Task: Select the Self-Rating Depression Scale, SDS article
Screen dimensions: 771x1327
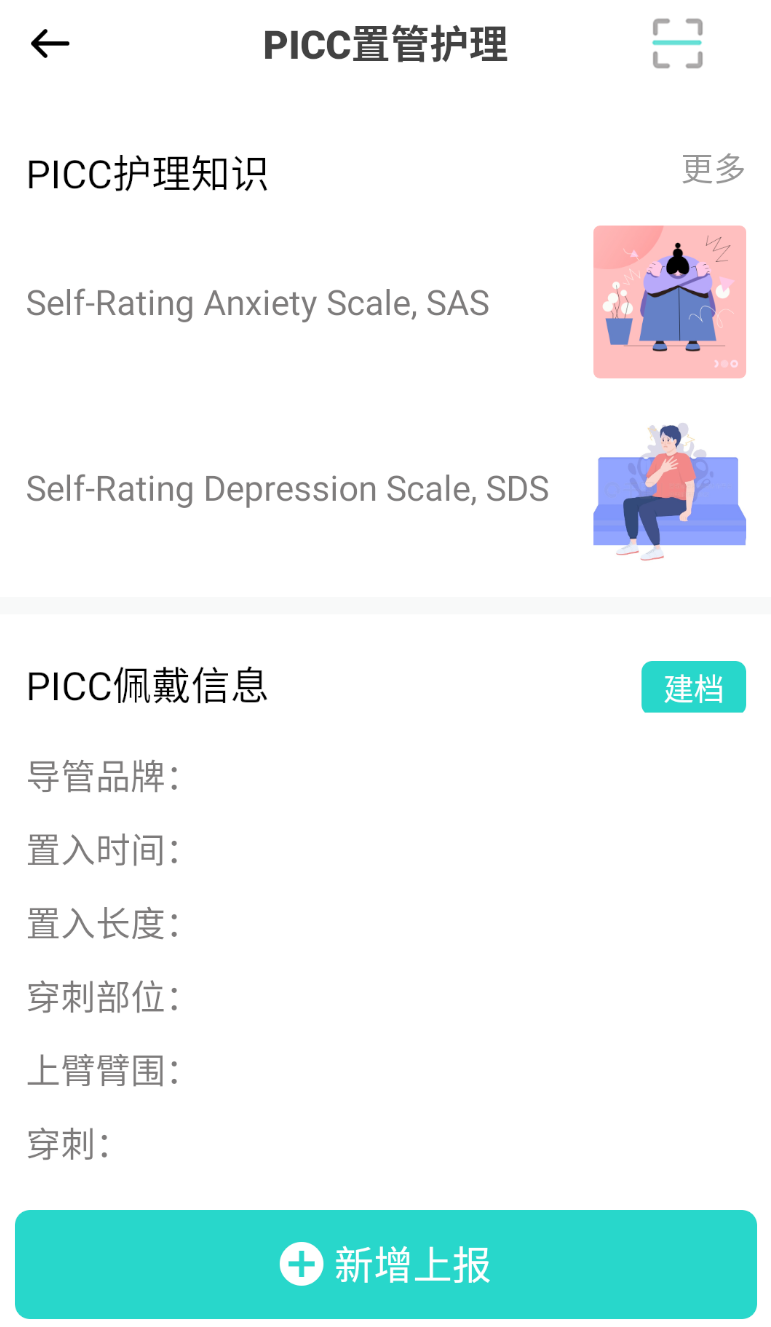Action: coord(287,488)
